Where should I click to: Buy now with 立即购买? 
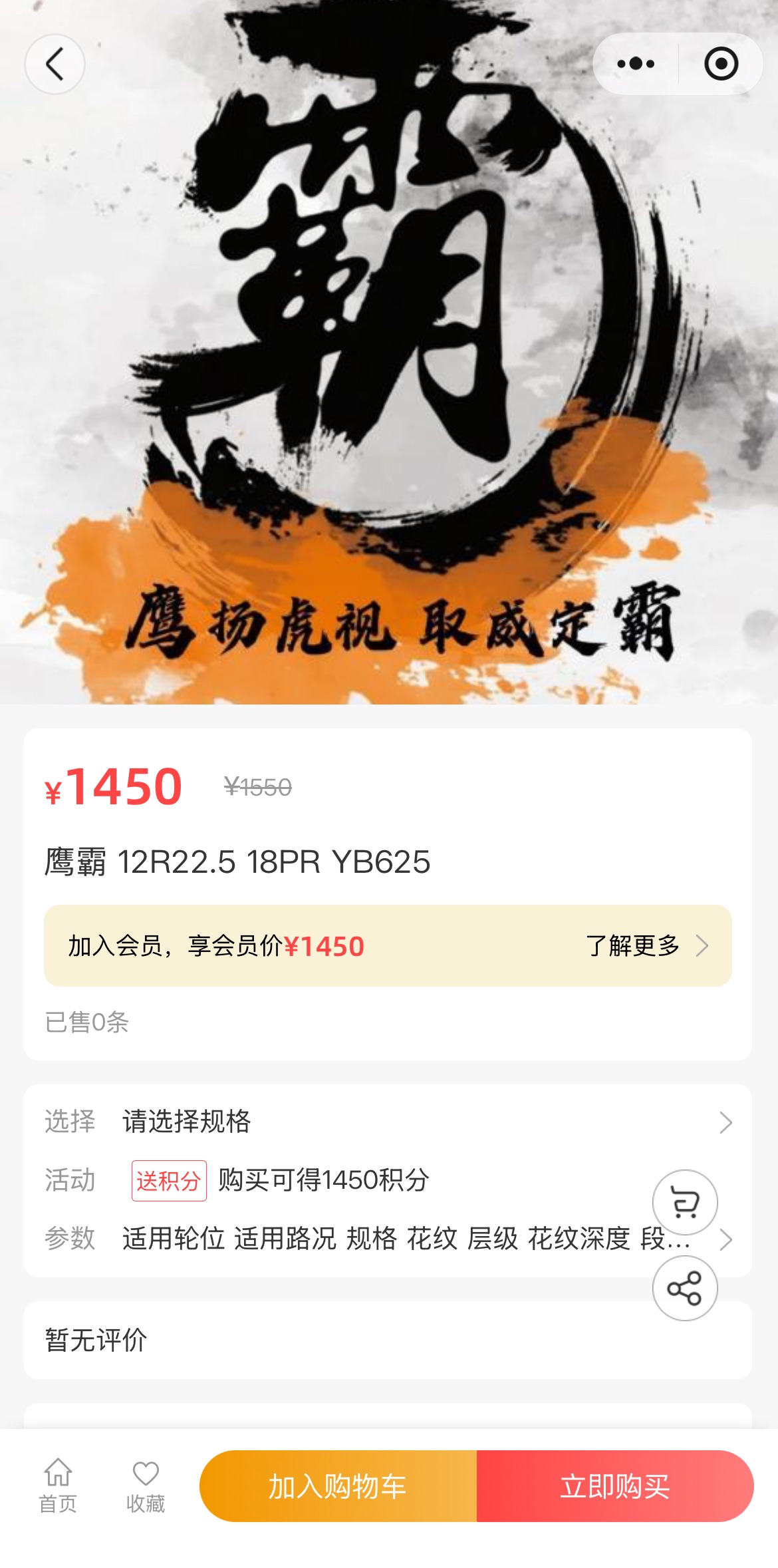[614, 1486]
